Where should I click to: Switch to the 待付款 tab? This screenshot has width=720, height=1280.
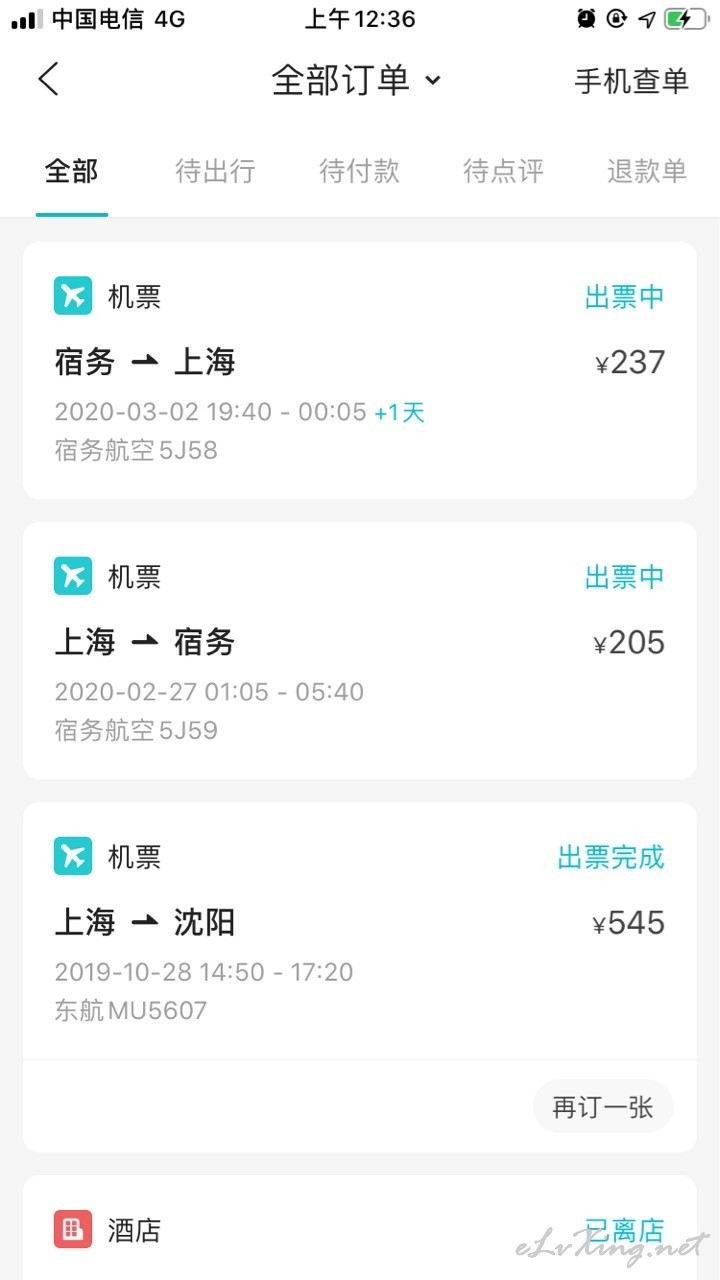click(x=360, y=171)
